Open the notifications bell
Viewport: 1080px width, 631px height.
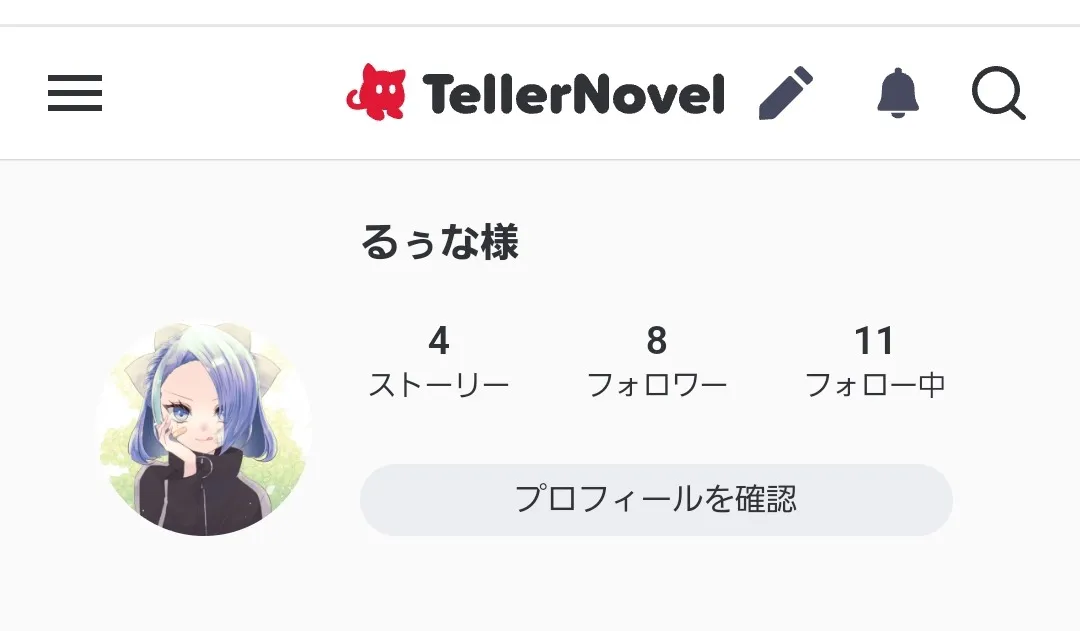897,94
